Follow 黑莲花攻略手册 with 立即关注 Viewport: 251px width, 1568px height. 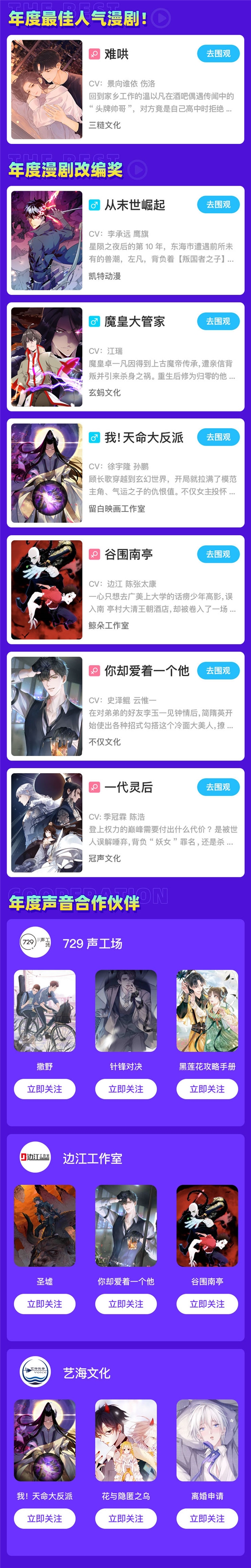(x=207, y=1089)
